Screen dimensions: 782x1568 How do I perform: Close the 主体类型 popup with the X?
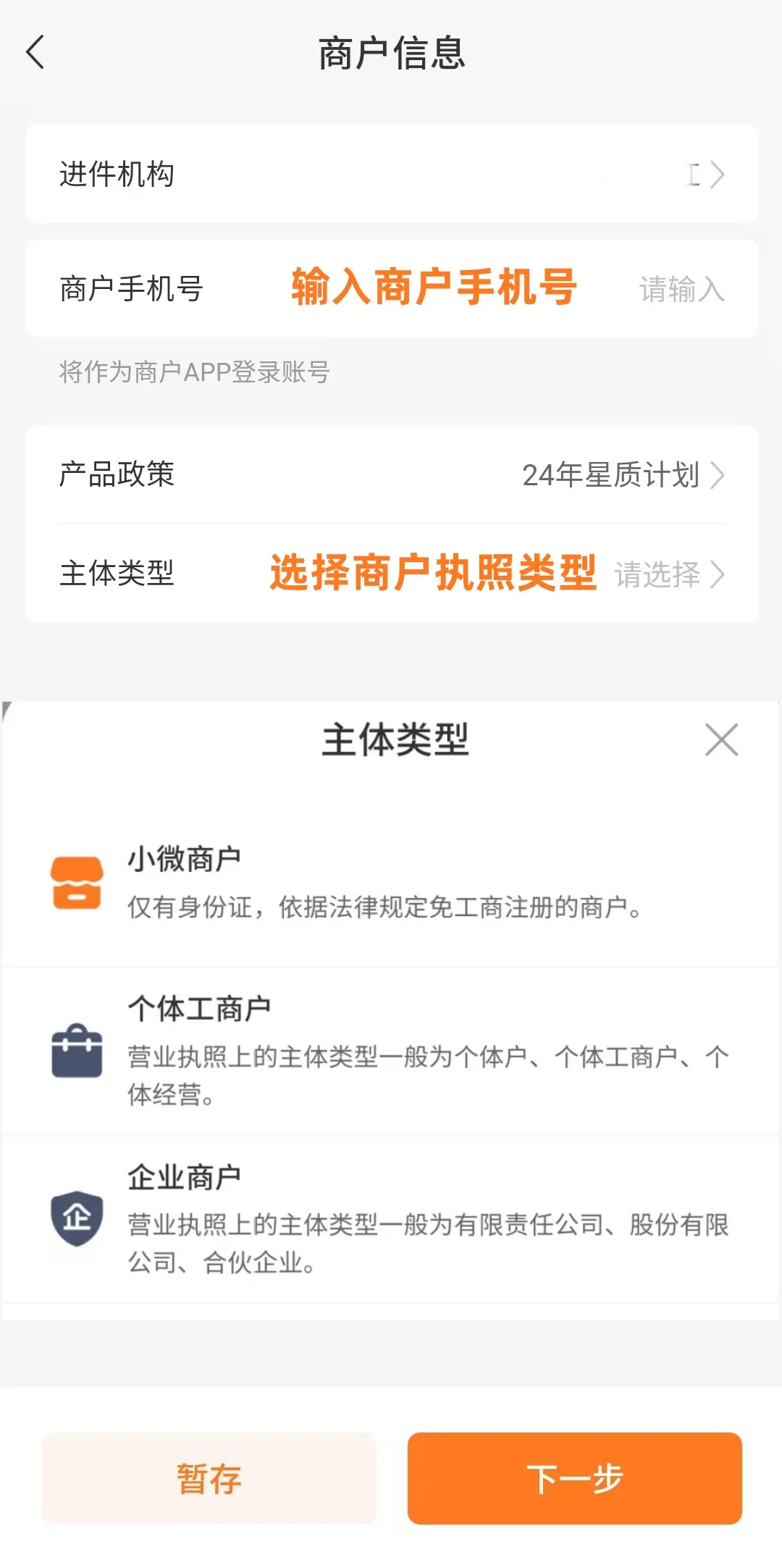(721, 739)
